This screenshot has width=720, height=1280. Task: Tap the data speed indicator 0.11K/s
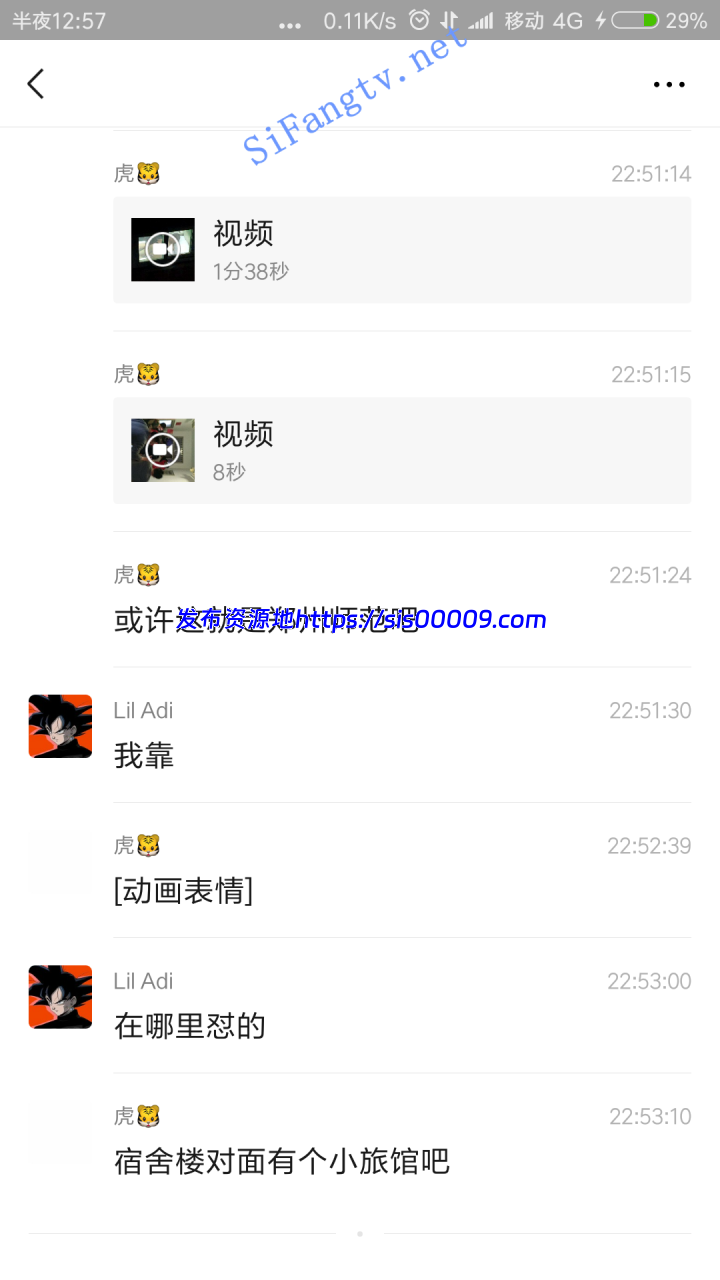pos(351,20)
